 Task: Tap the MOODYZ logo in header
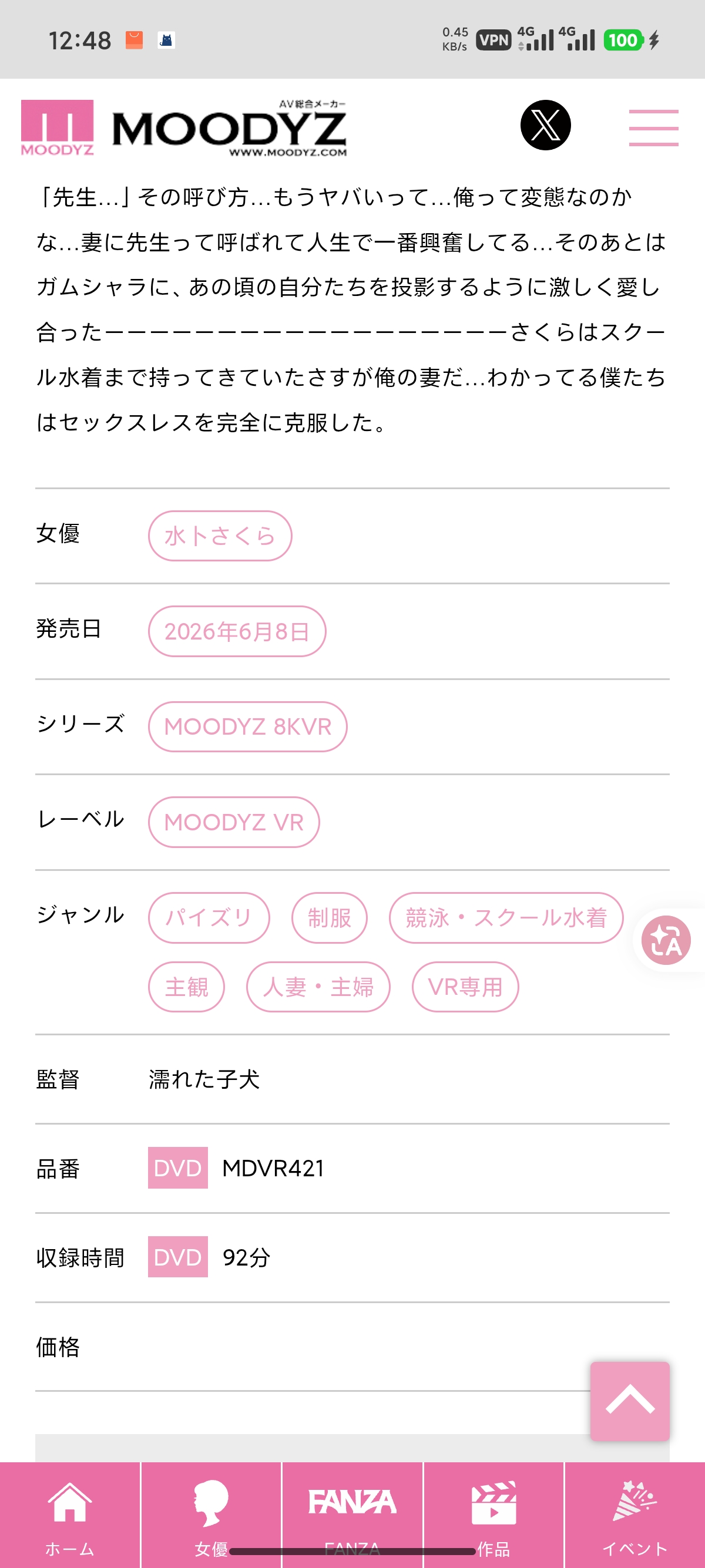[x=184, y=129]
